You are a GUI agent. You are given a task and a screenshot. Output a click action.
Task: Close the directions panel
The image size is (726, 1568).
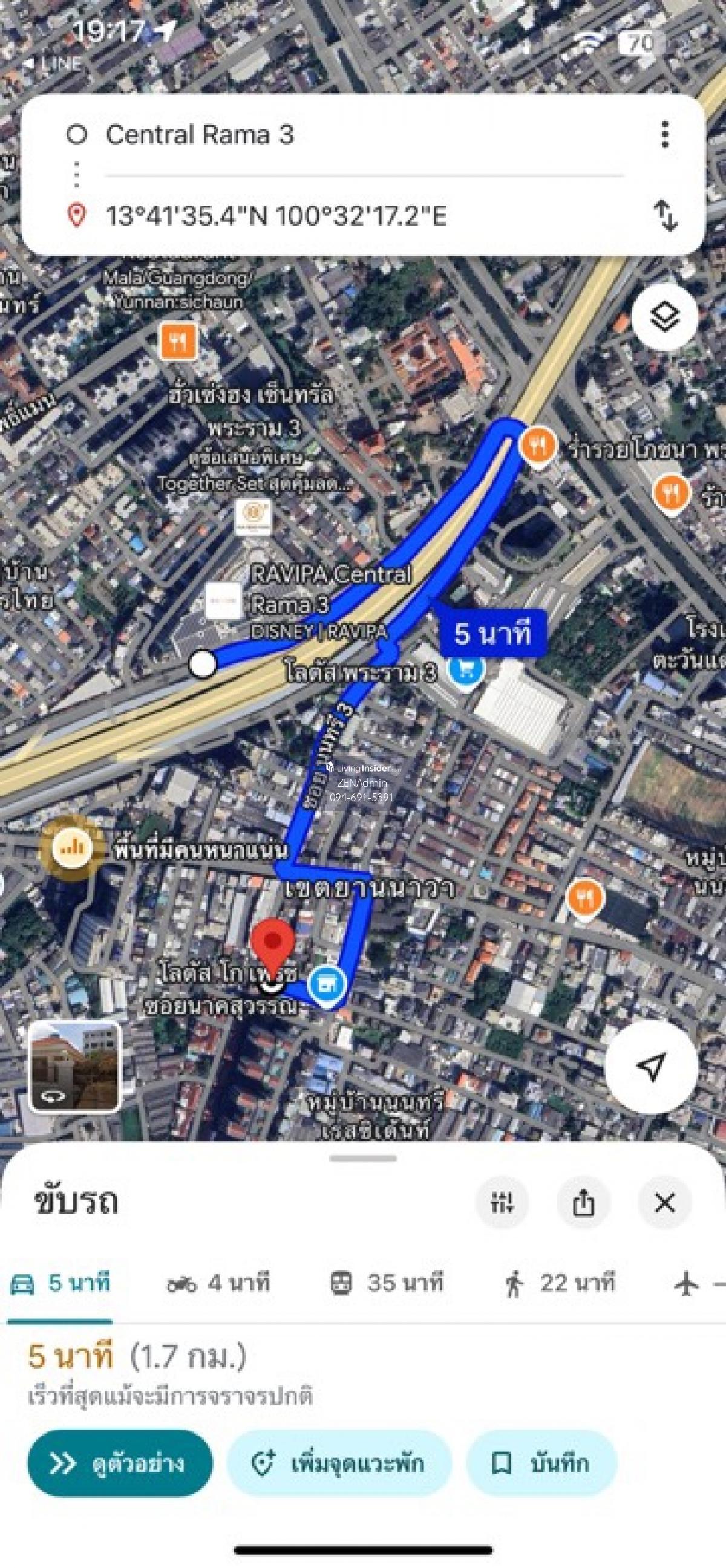664,1203
